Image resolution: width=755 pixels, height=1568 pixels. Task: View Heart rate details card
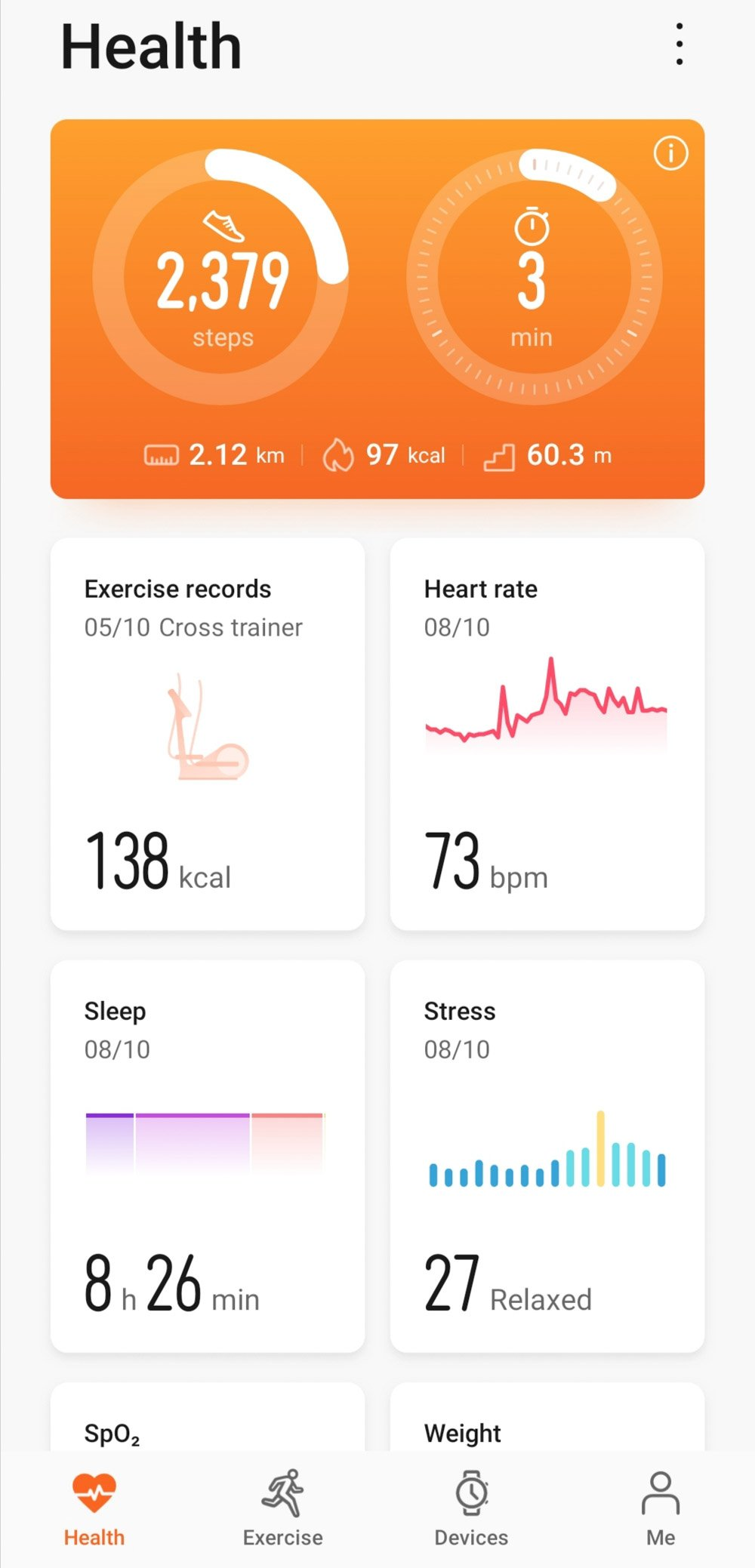[x=547, y=733]
